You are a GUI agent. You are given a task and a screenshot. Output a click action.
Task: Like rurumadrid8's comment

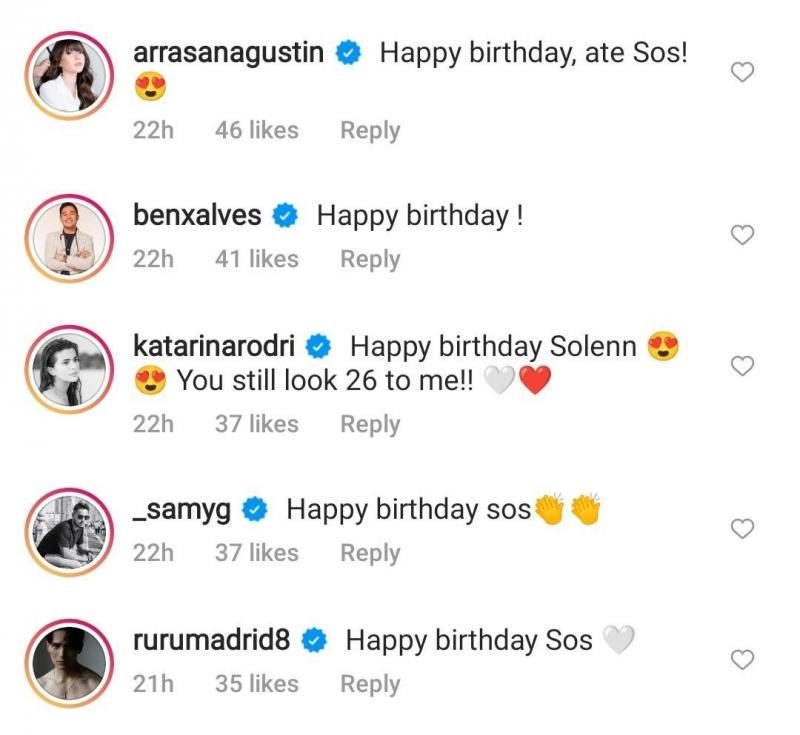pos(742,660)
